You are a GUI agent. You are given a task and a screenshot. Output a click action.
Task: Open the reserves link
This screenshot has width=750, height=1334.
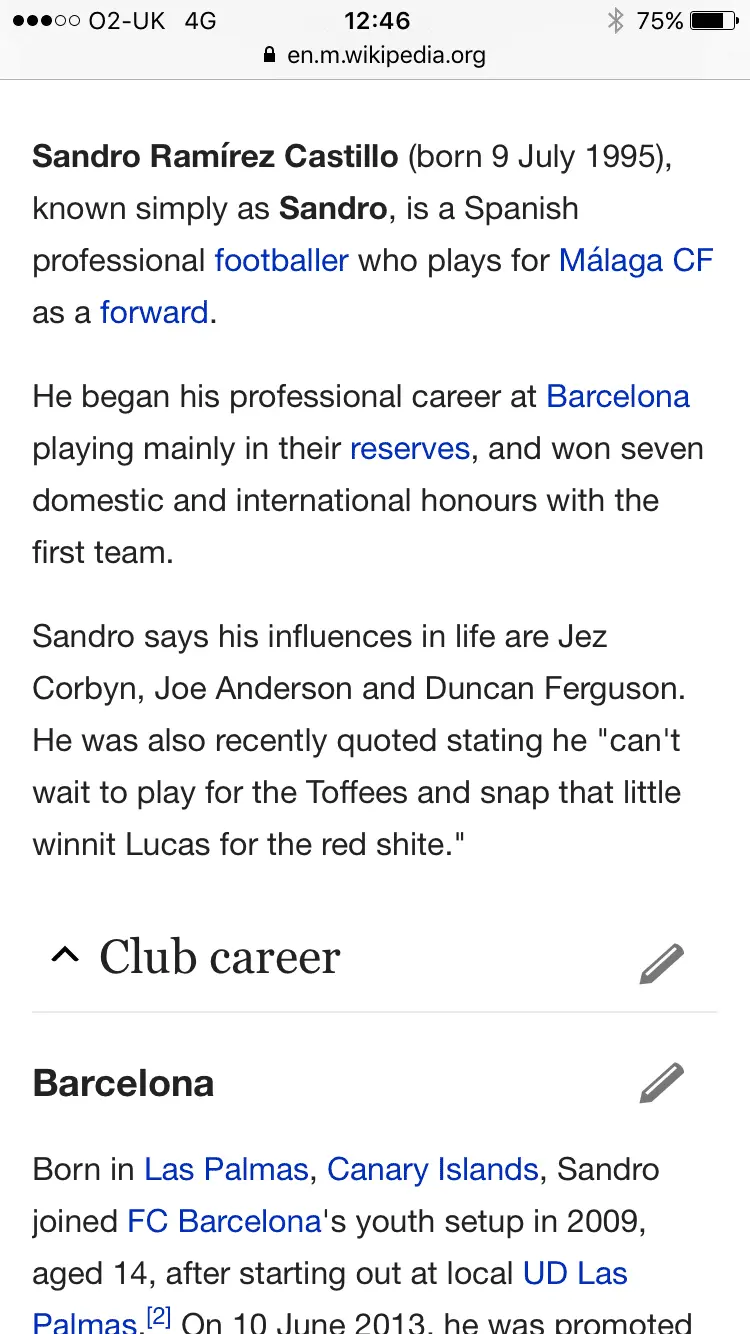pyautogui.click(x=409, y=449)
